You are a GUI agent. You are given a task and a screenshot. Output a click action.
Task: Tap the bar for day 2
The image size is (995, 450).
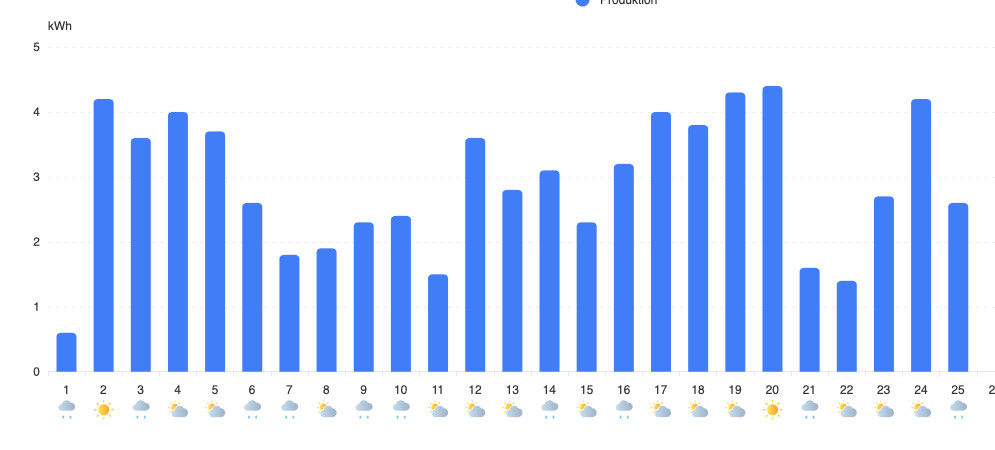(103, 236)
